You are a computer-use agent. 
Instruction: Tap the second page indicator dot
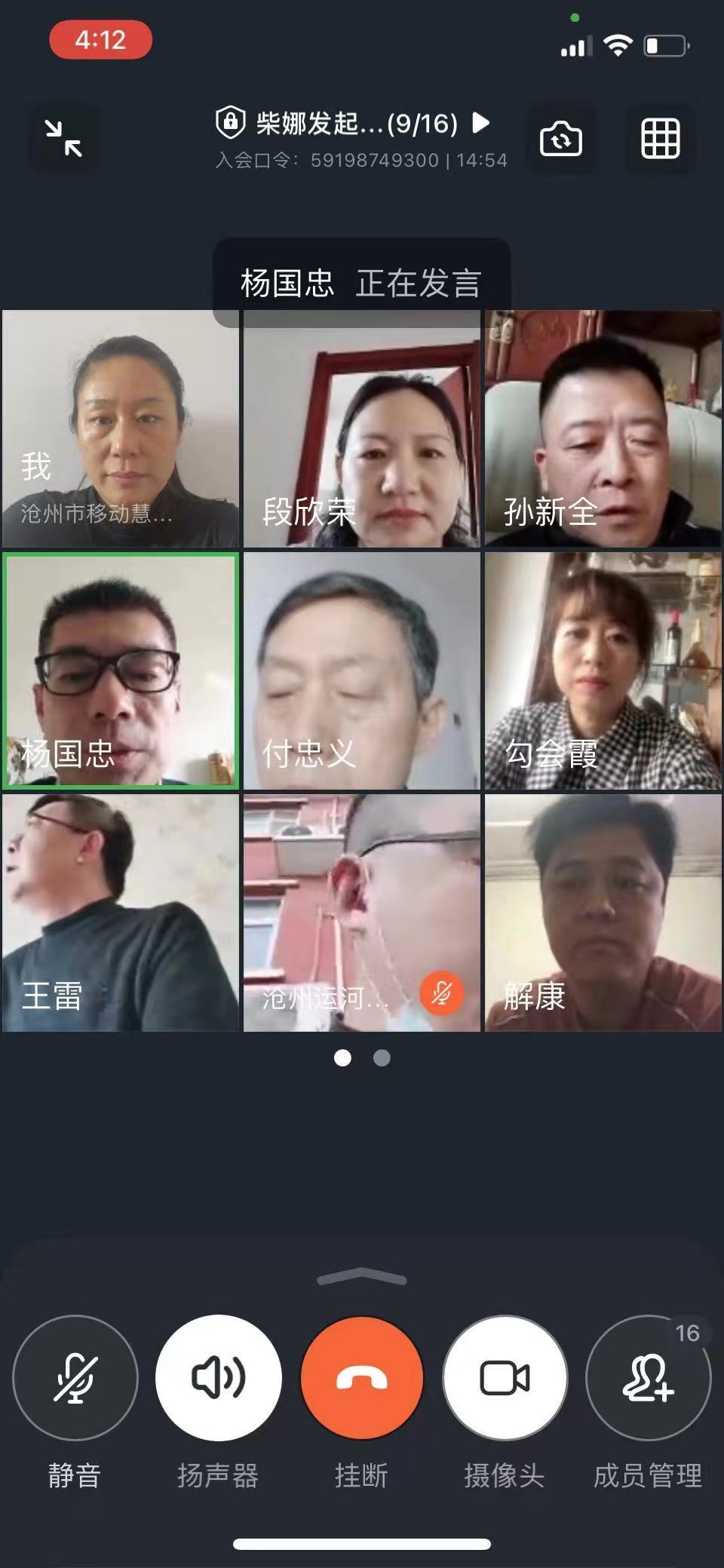pos(381,1059)
